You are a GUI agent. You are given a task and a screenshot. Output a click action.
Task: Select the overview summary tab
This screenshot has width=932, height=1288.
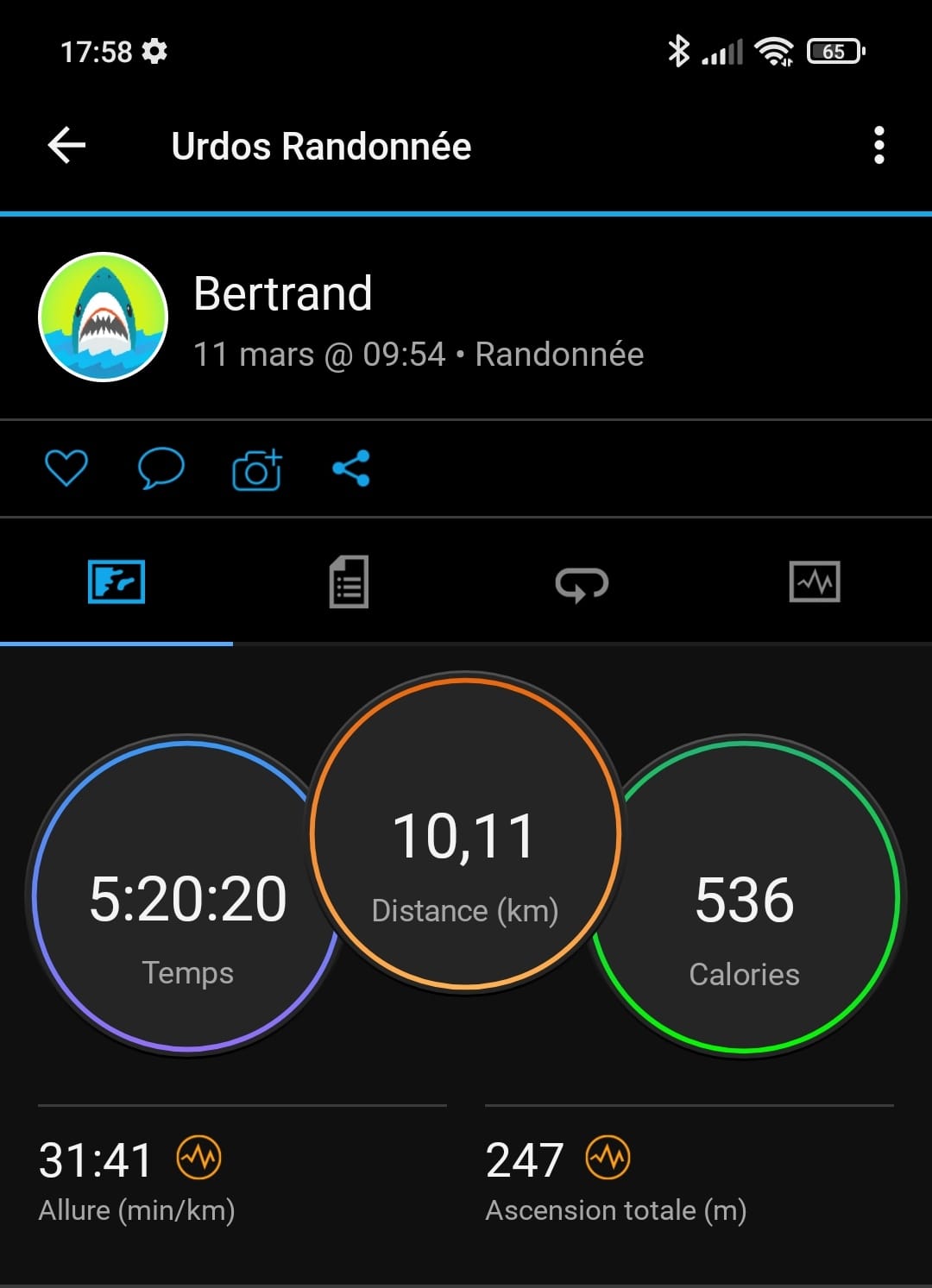[x=116, y=582]
